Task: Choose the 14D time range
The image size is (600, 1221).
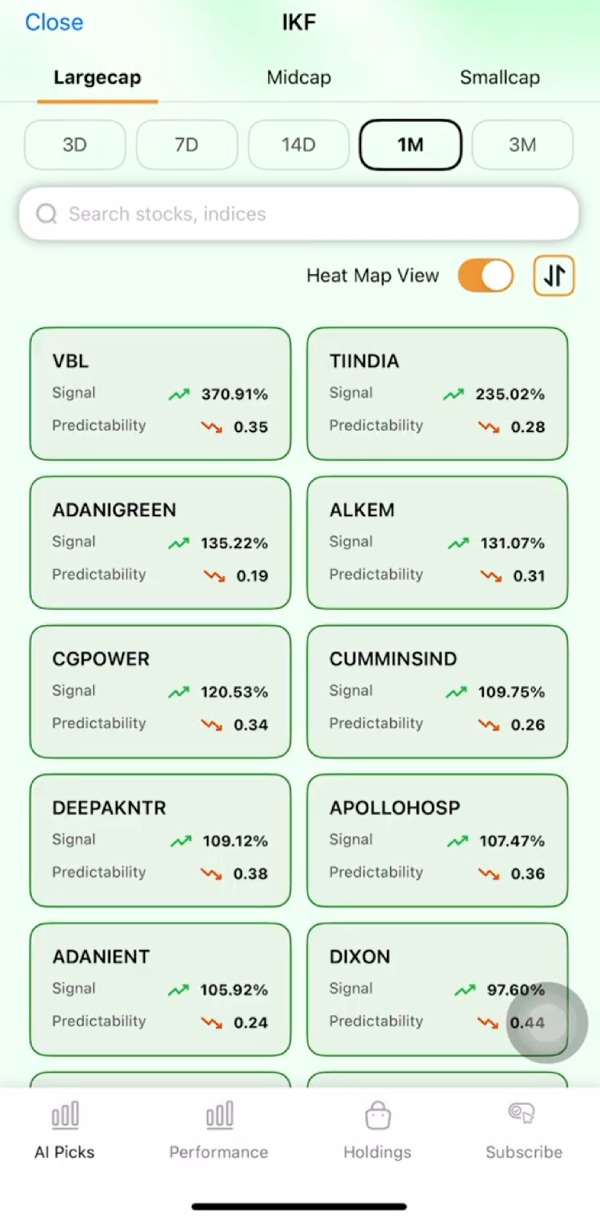Action: pos(298,145)
